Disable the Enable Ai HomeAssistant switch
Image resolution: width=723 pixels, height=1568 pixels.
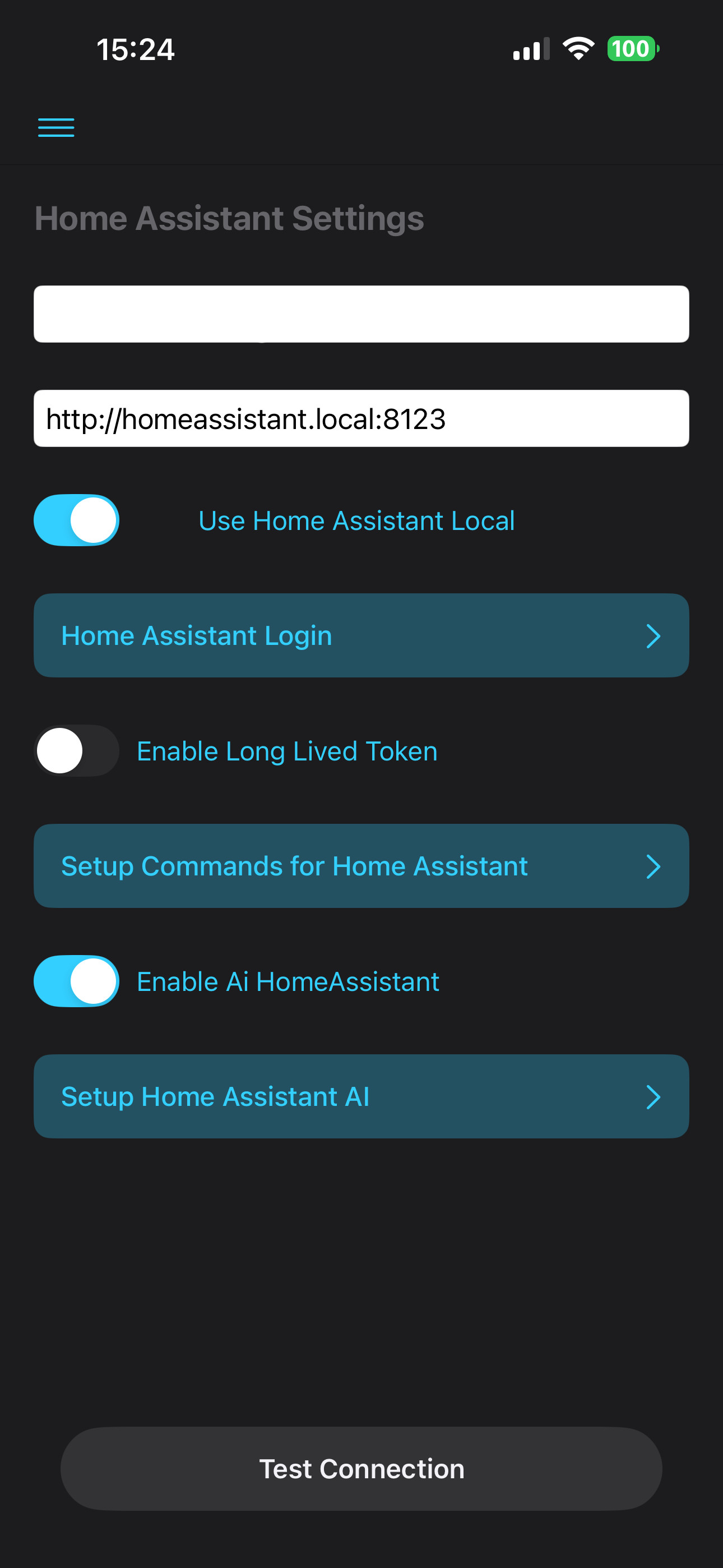pyautogui.click(x=77, y=981)
